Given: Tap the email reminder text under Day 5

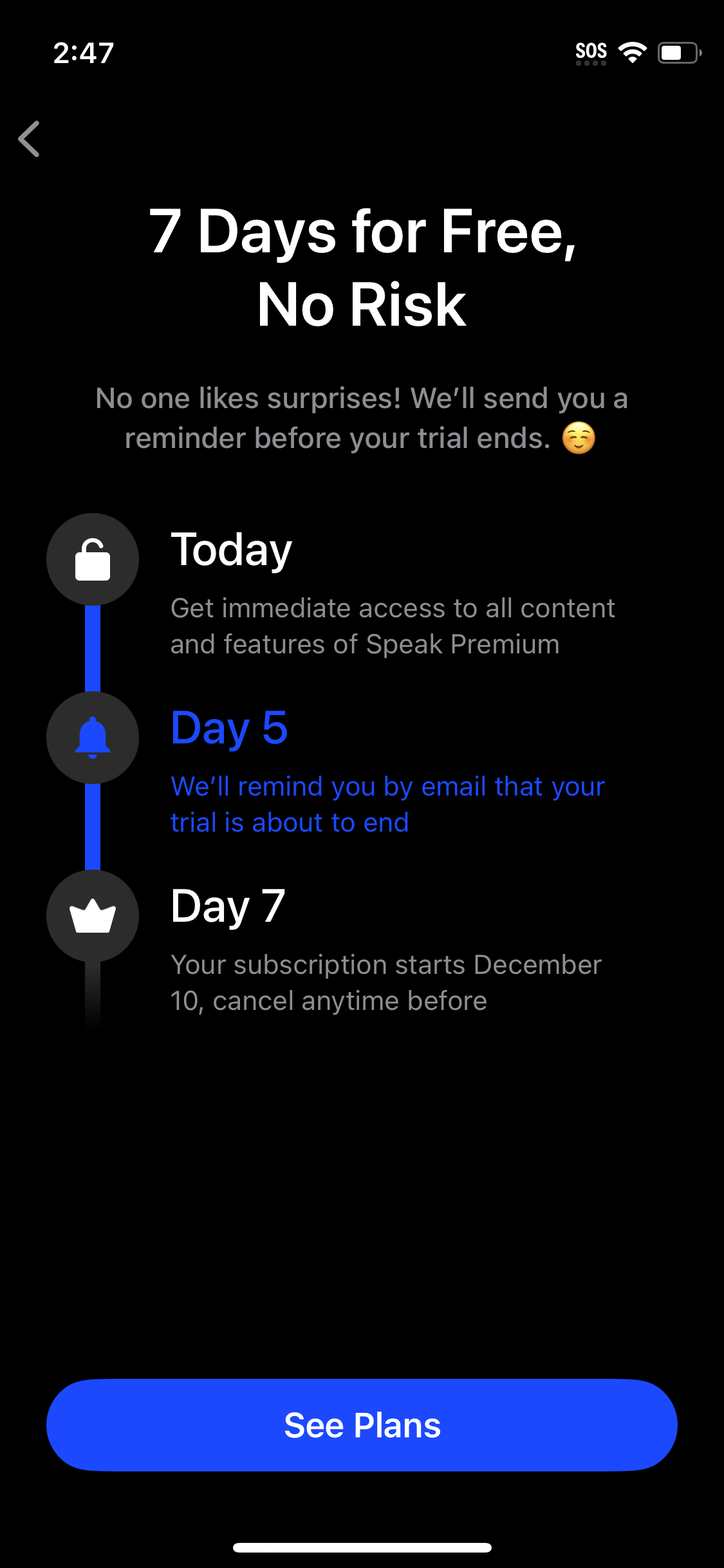Looking at the screenshot, I should [386, 803].
